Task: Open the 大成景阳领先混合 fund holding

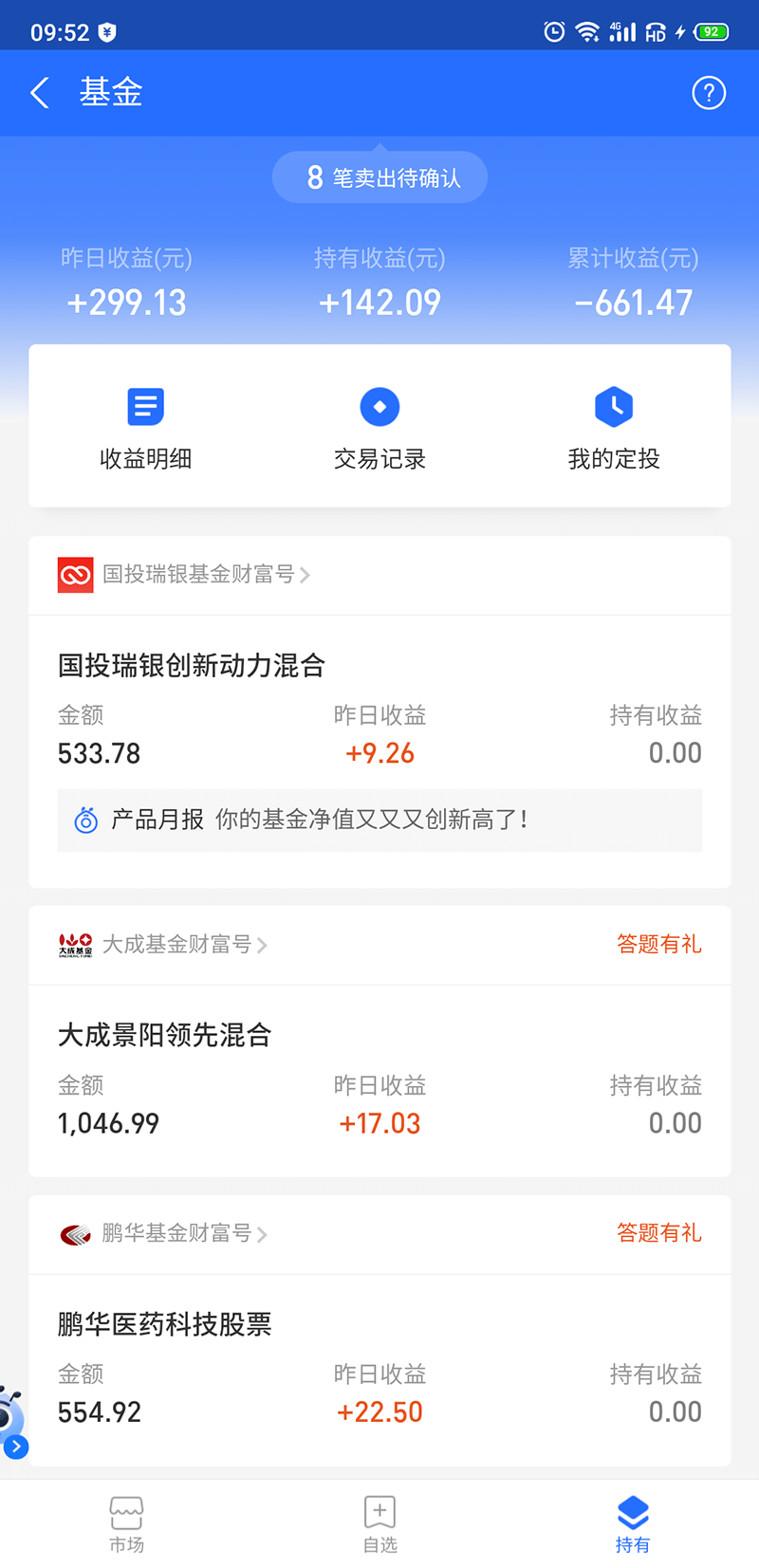Action: (x=379, y=1081)
